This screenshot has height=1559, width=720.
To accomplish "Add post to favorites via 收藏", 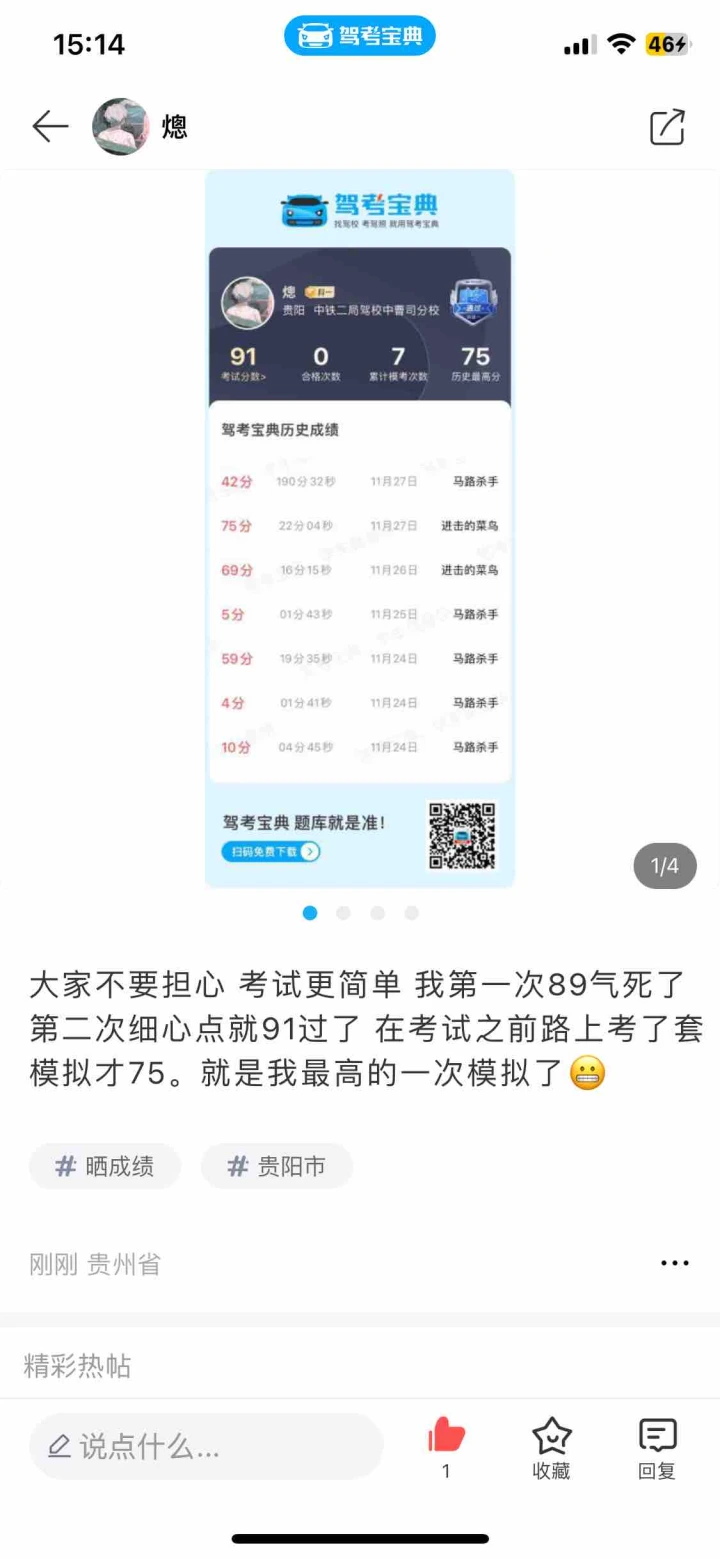I will point(551,1448).
